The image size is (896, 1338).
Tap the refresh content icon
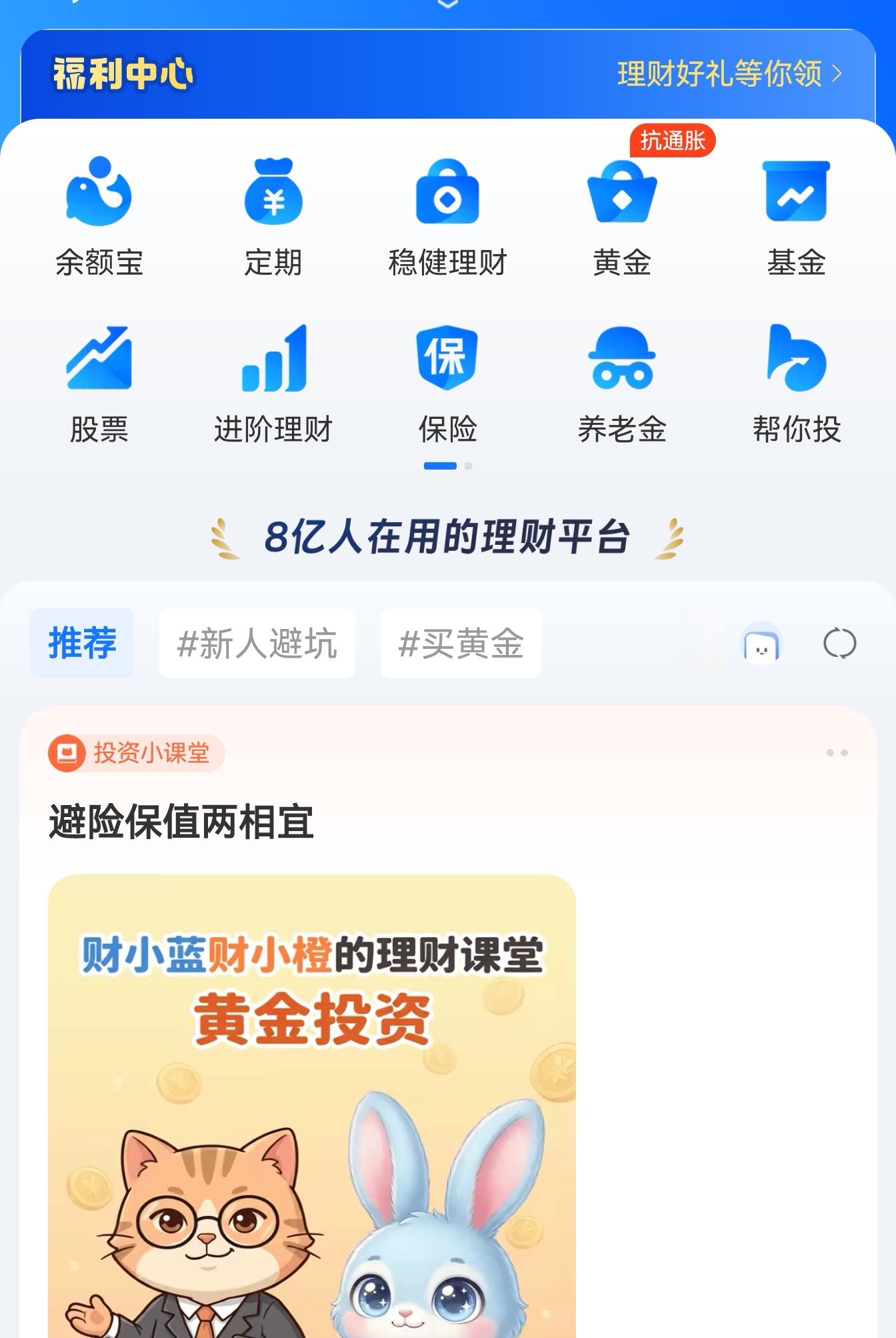click(x=839, y=643)
